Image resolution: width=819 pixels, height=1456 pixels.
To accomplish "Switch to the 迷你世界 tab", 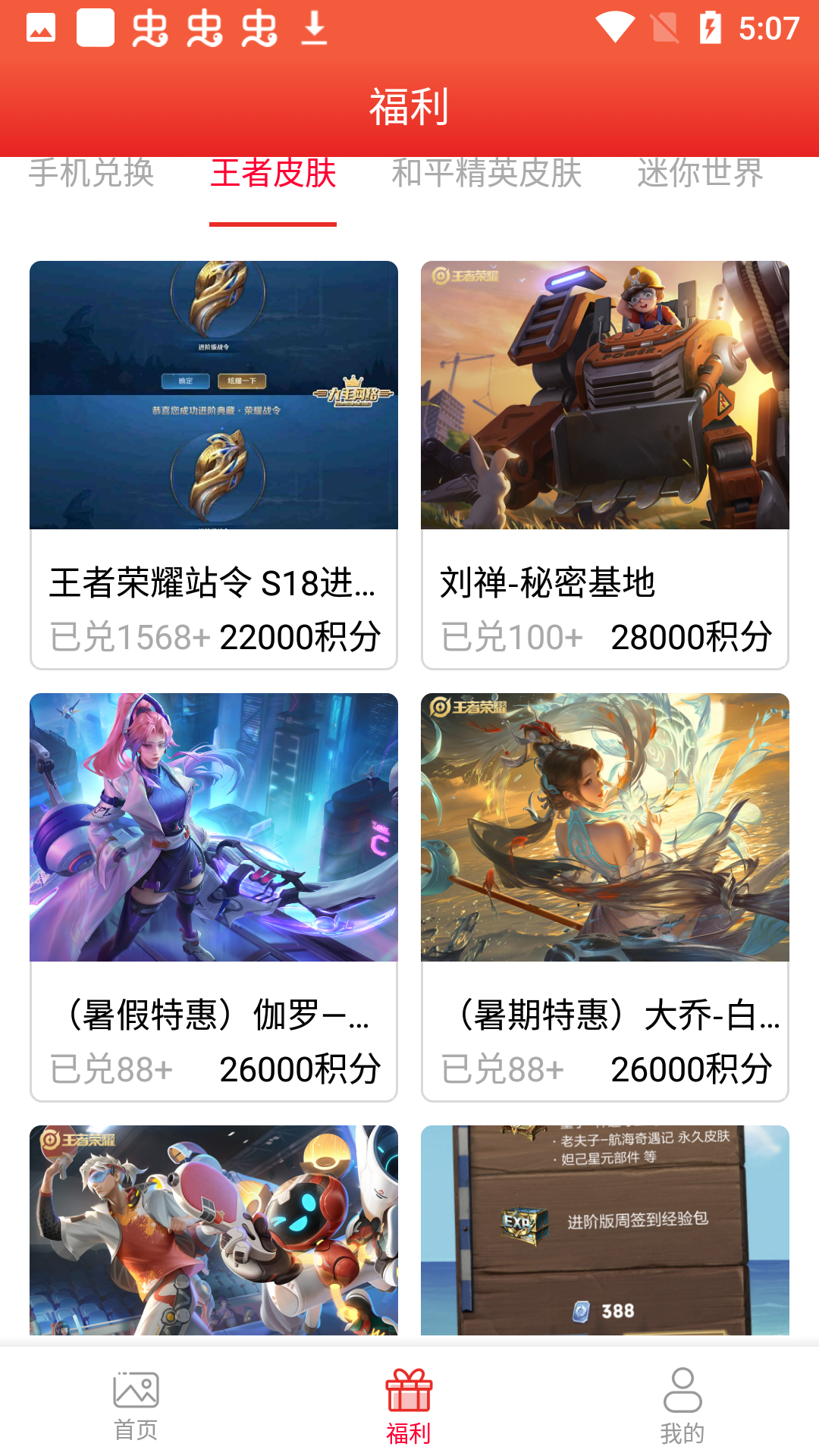I will (x=700, y=174).
